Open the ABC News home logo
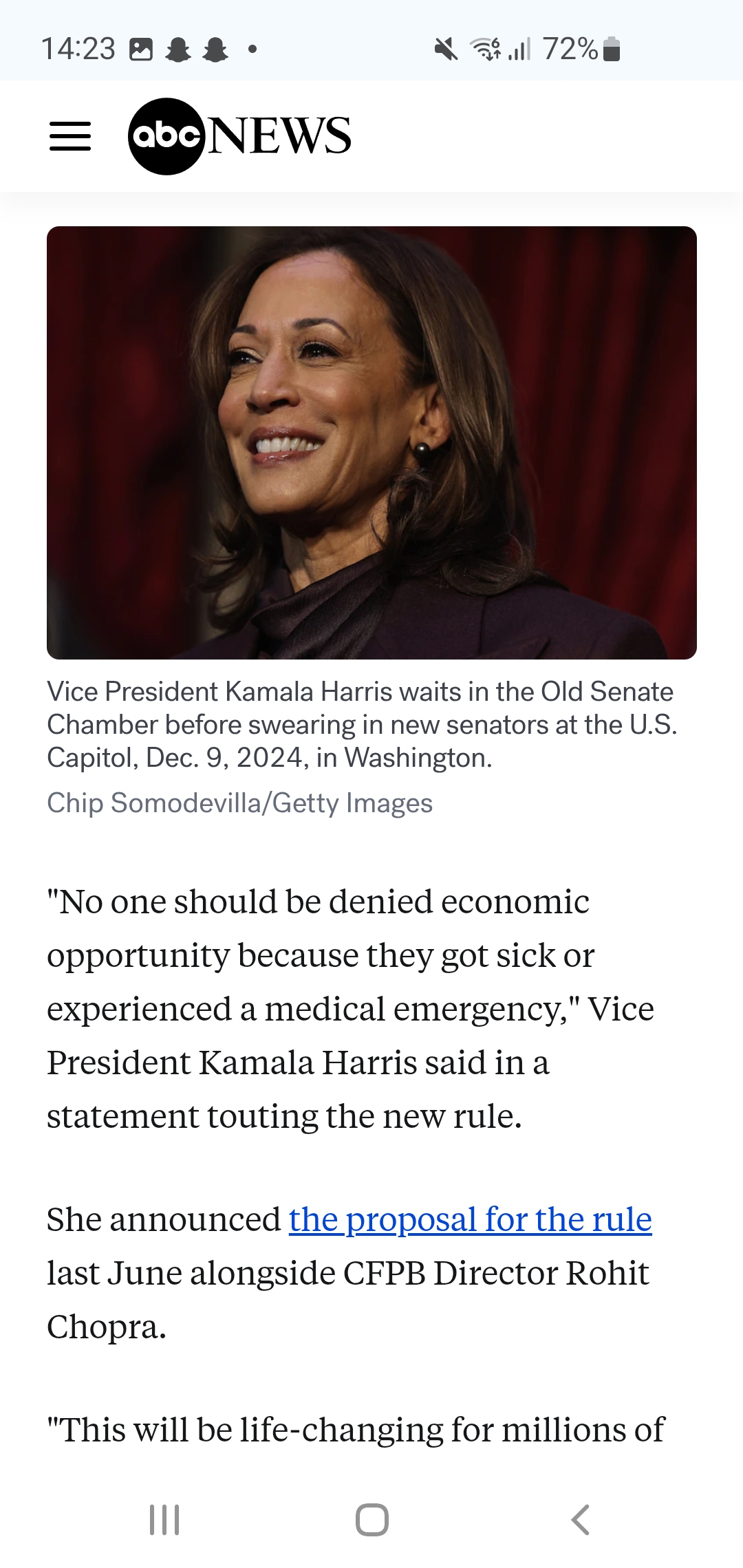Image resolution: width=743 pixels, height=1568 pixels. point(239,136)
